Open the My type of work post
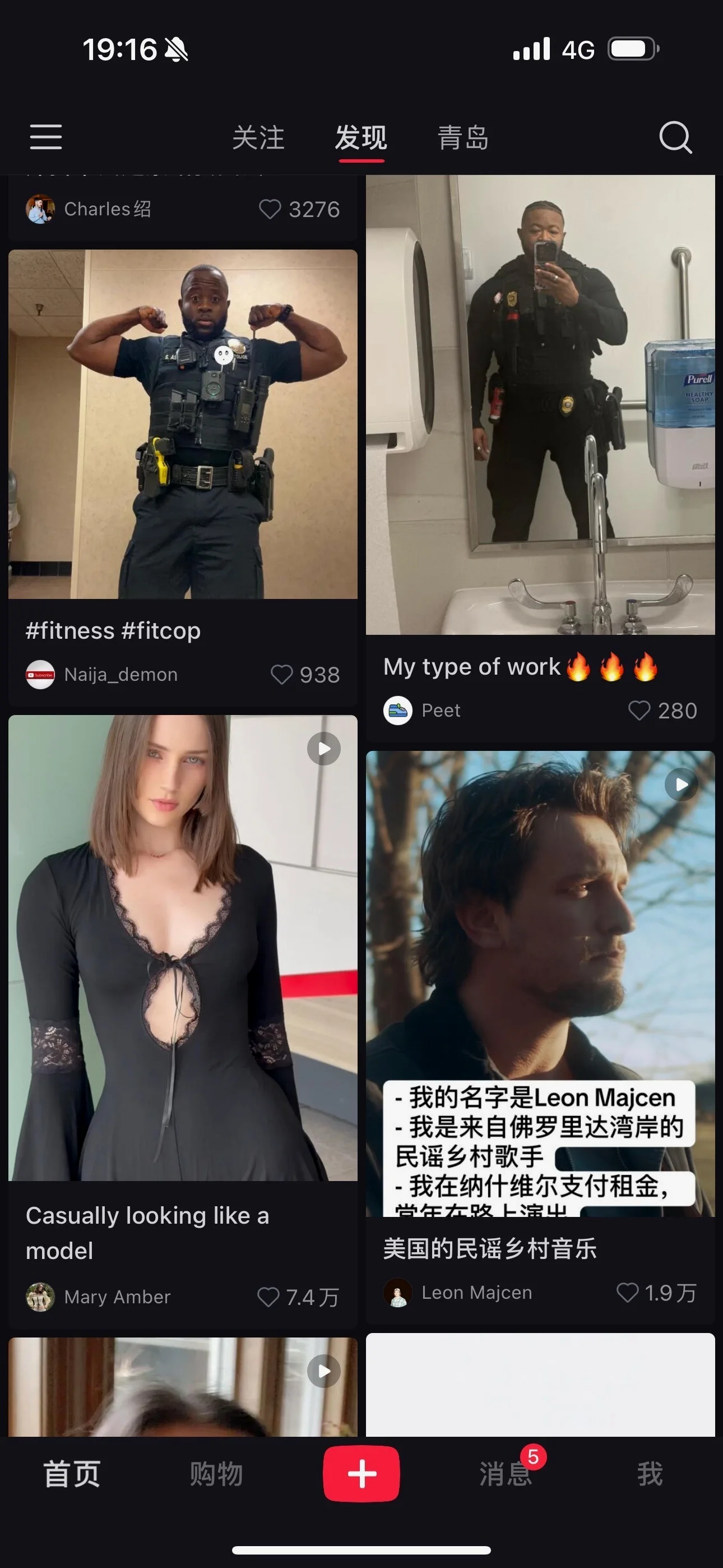The image size is (723, 1568). 540,405
